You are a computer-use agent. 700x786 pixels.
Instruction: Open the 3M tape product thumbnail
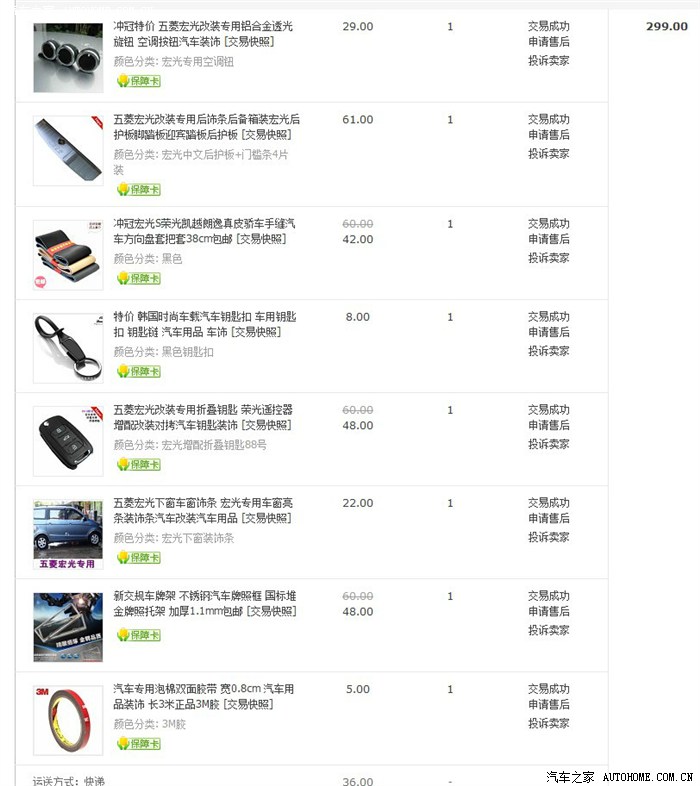[68, 720]
